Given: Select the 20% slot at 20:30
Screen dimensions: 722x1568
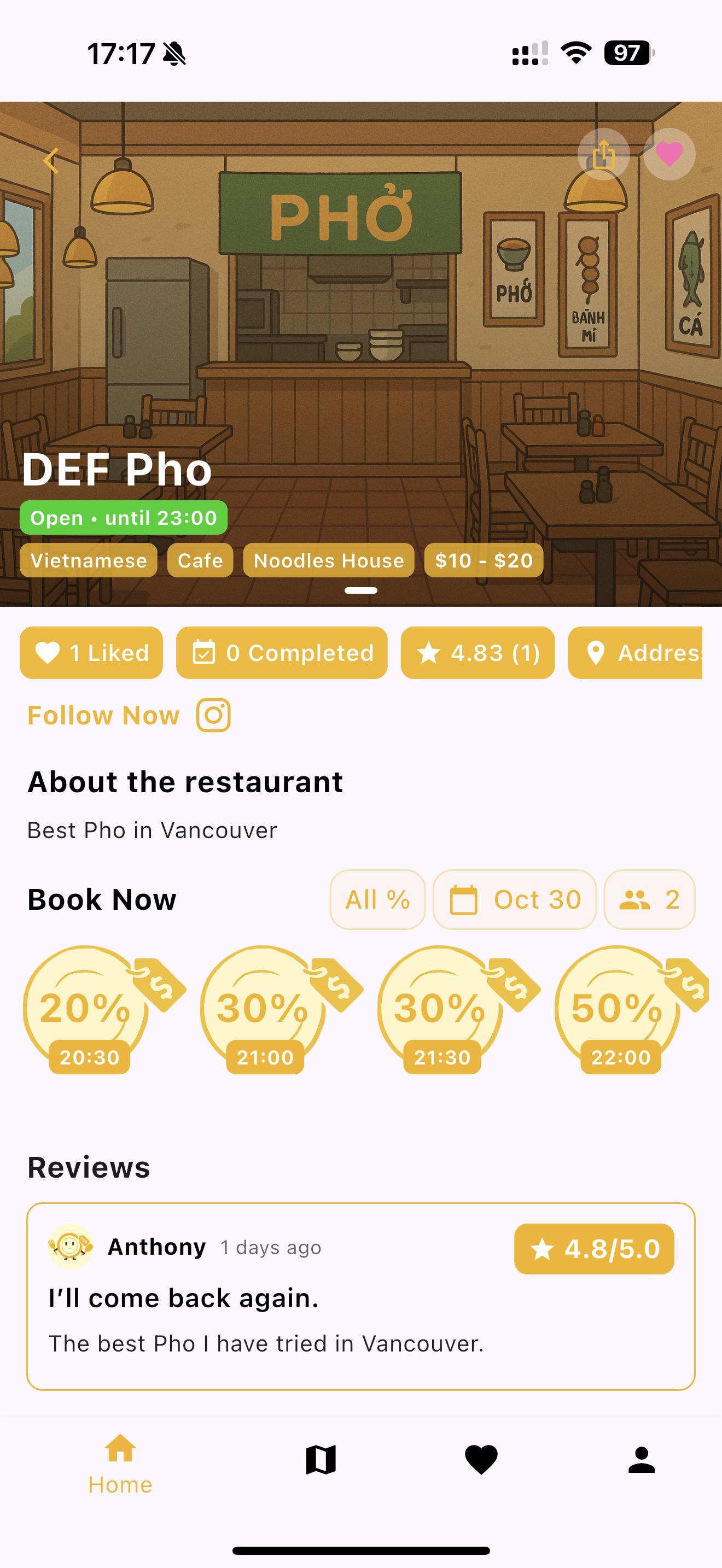Looking at the screenshot, I should [x=88, y=1009].
